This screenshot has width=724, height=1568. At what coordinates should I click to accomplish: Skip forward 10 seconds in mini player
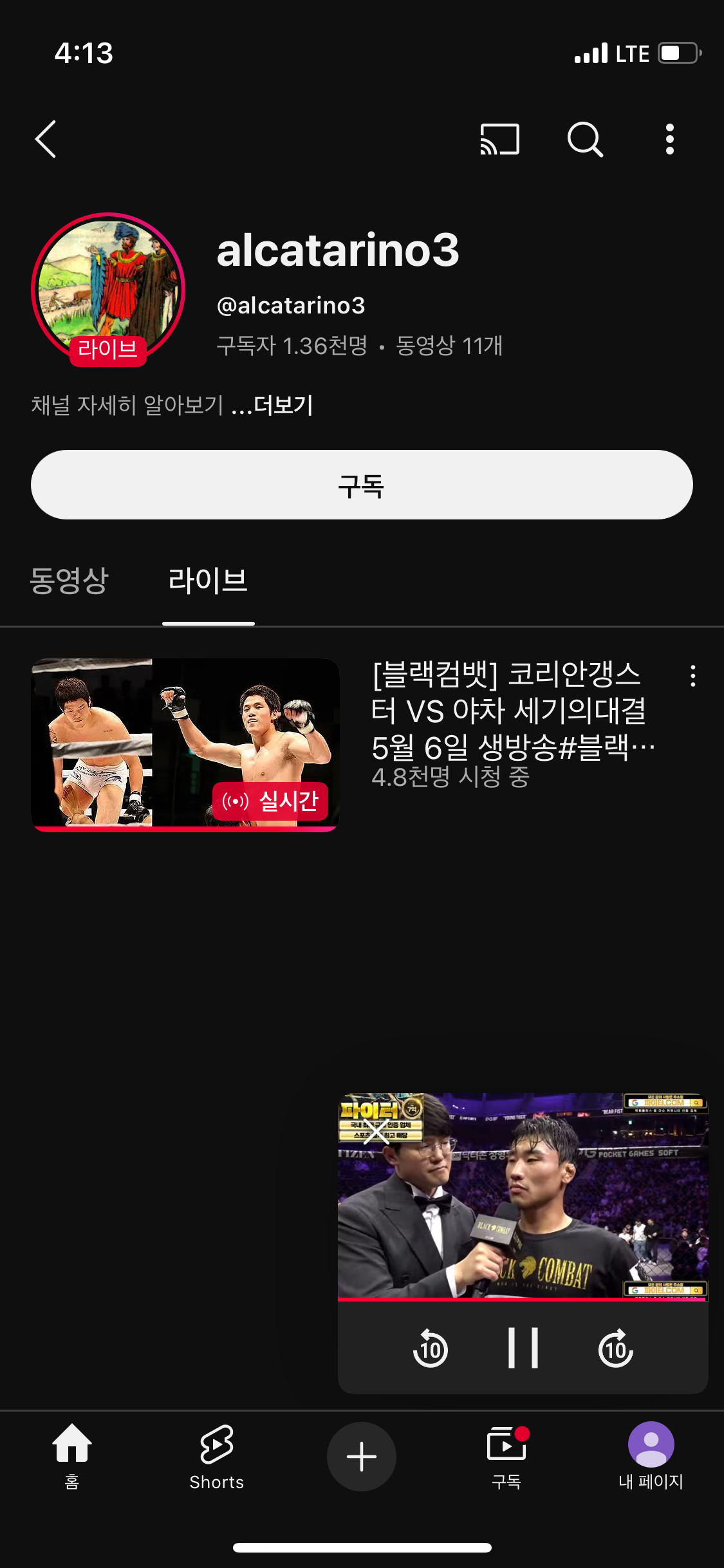(x=615, y=1348)
